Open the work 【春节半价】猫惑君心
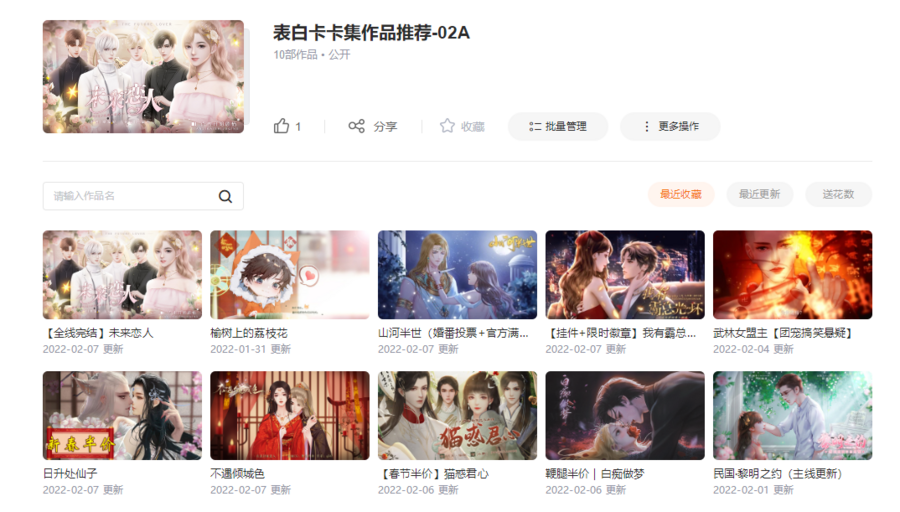 coord(457,416)
